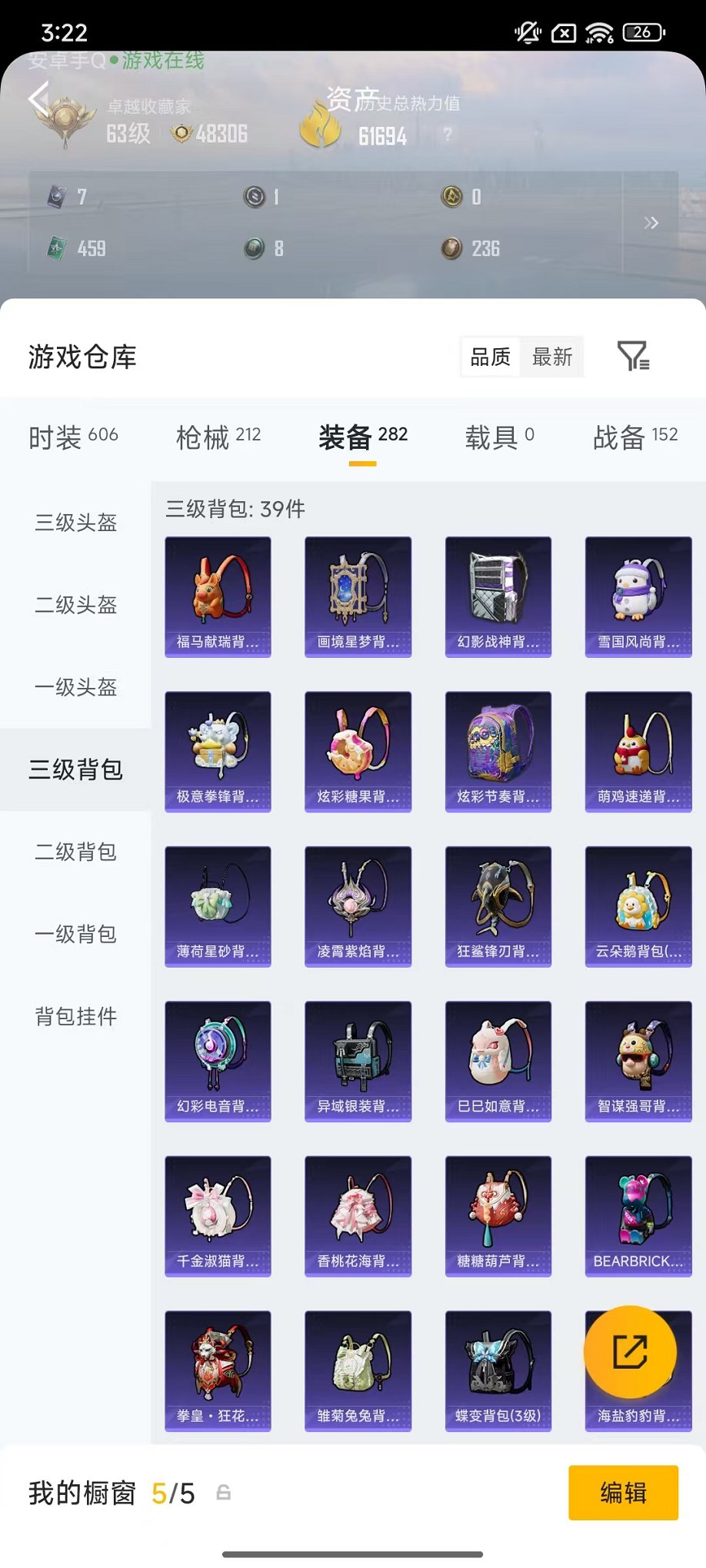Open the filter icon next to 最新
Viewport: 706px width, 1568px height.
pos(634,357)
